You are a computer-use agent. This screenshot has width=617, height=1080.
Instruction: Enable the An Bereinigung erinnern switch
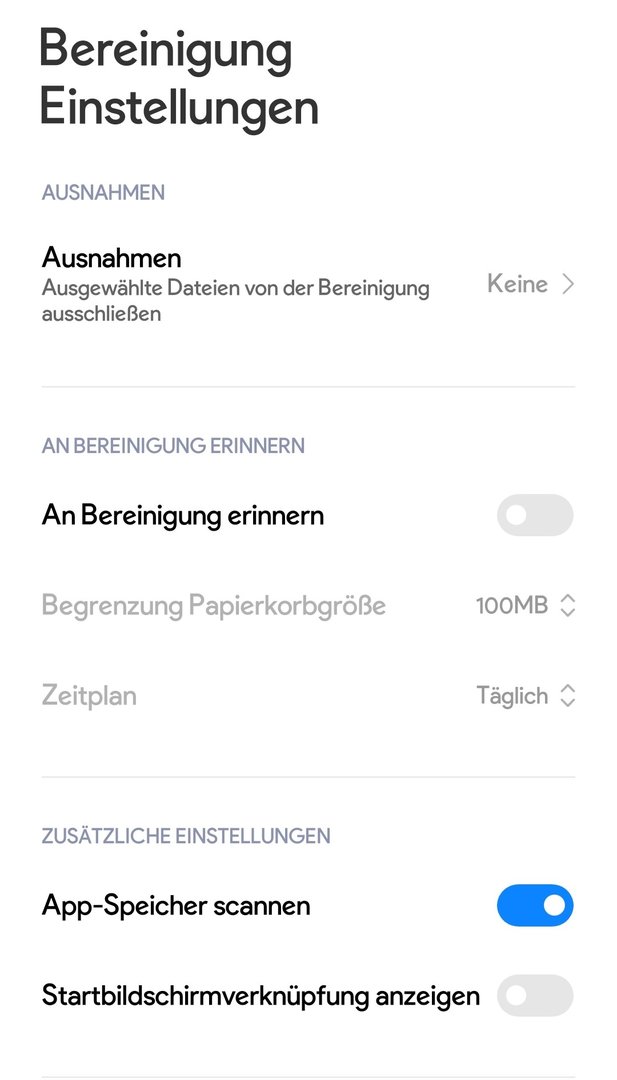coord(534,516)
